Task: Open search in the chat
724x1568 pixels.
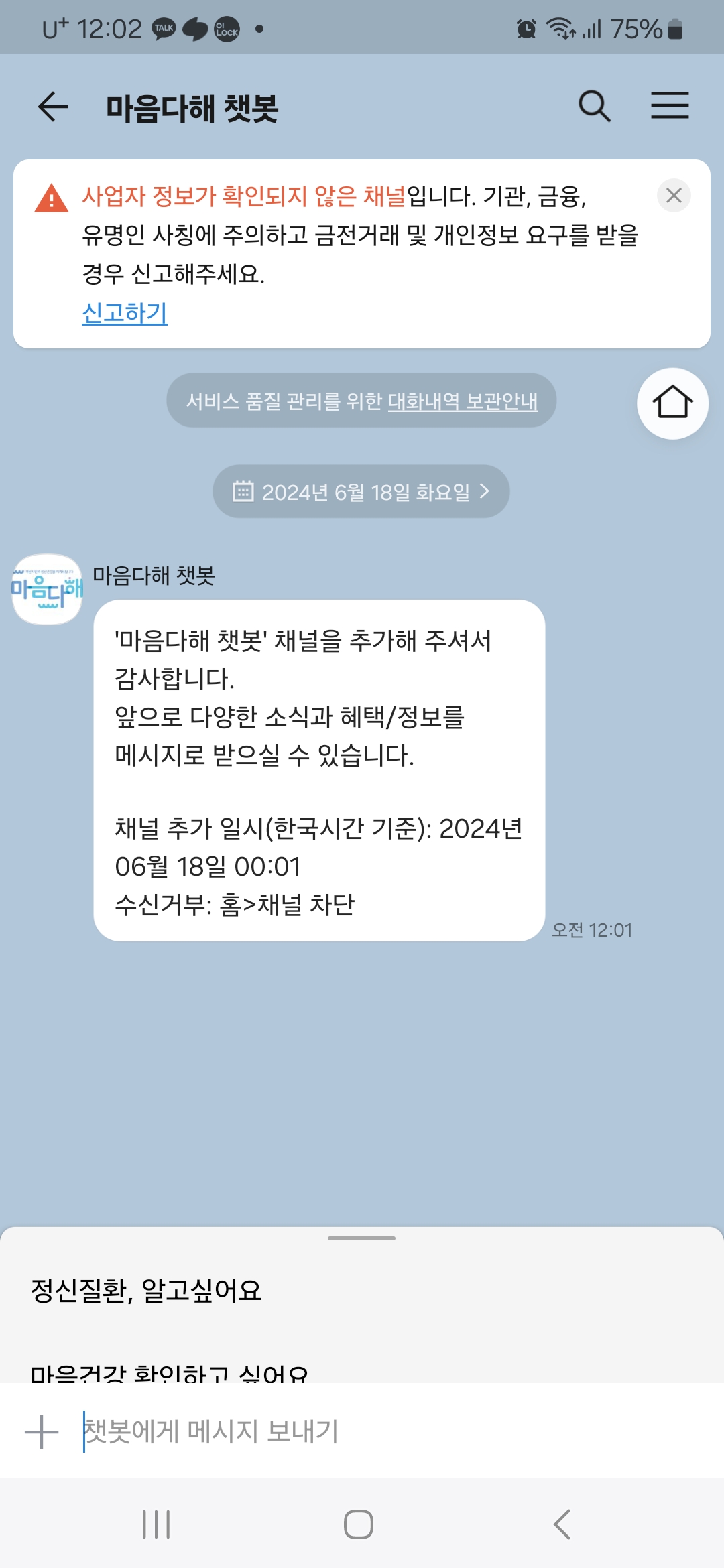Action: point(595,107)
